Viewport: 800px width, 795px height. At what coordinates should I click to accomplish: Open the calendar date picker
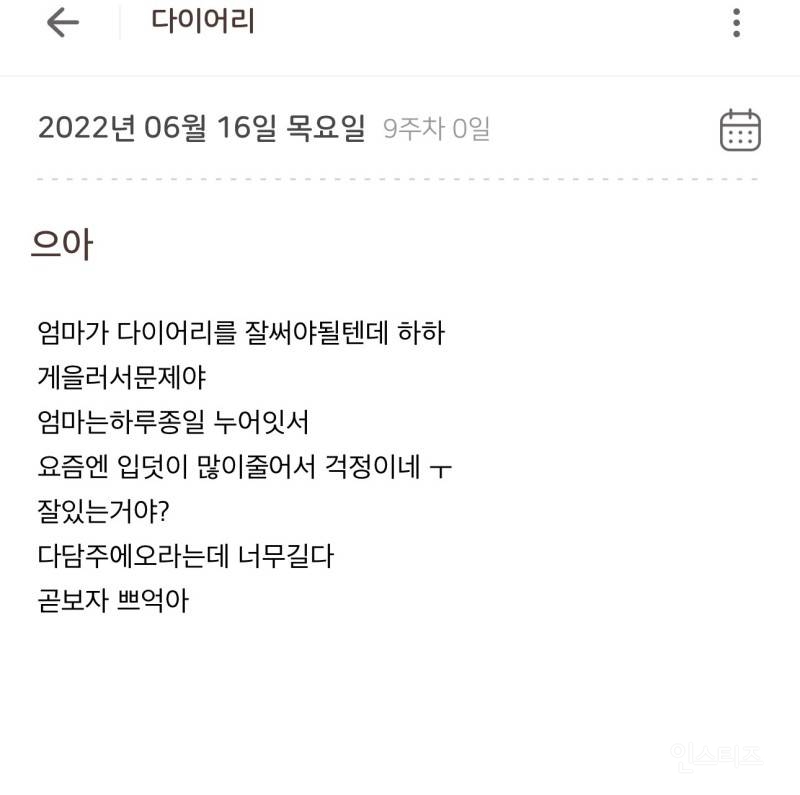pyautogui.click(x=740, y=130)
